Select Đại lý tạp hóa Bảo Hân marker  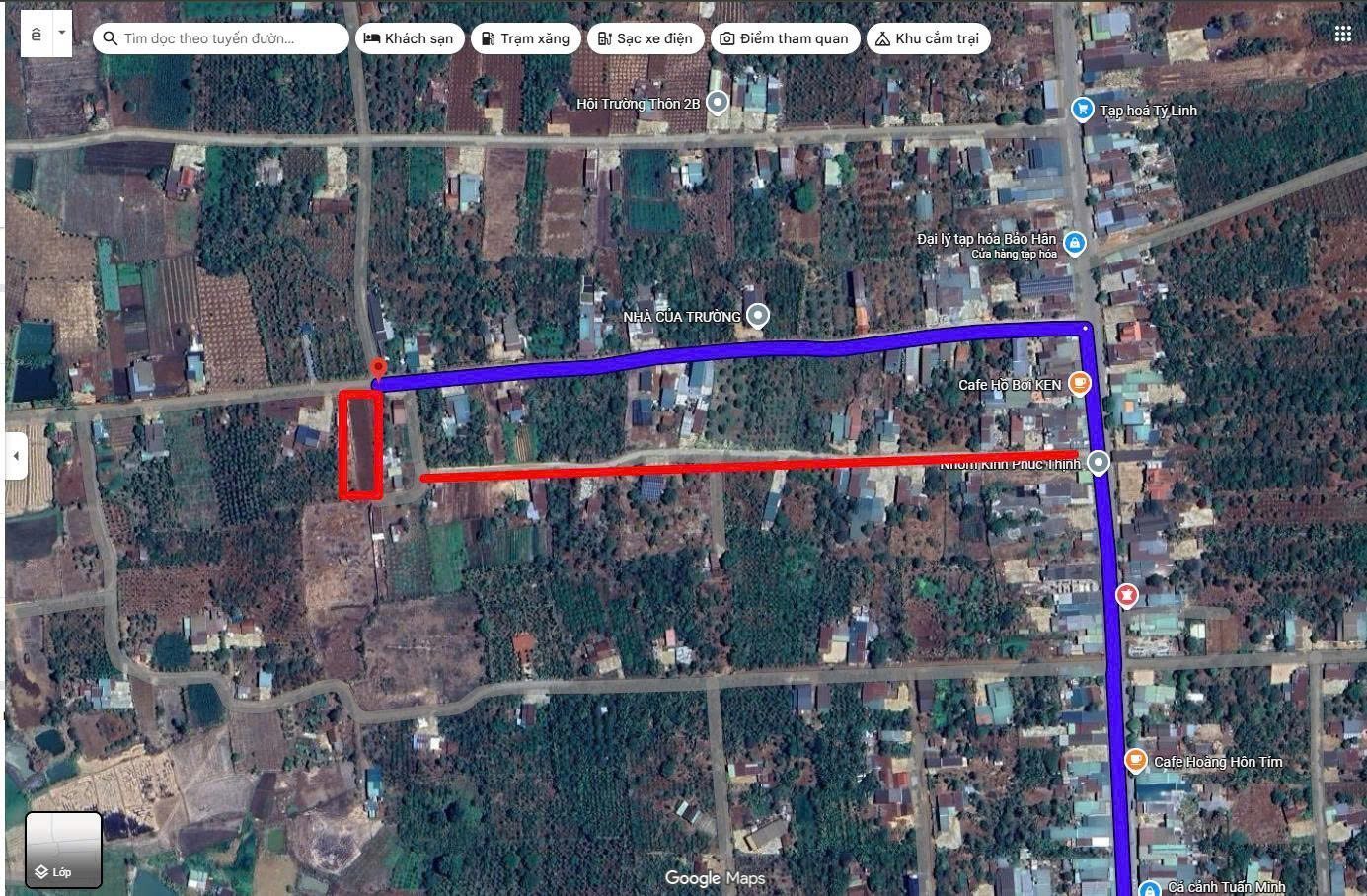1075,243
